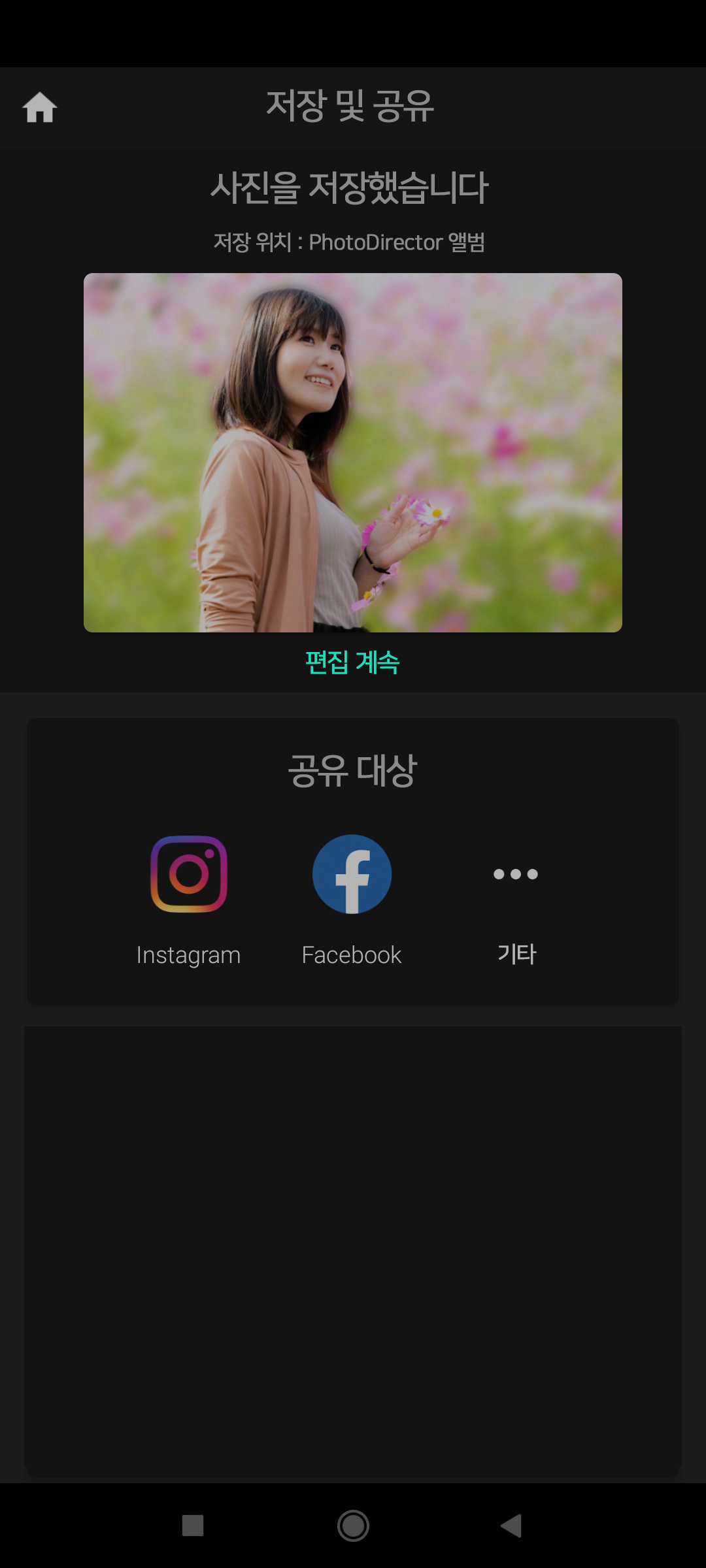This screenshot has width=706, height=1568.
Task: Open the recent apps view
Action: (193, 1526)
